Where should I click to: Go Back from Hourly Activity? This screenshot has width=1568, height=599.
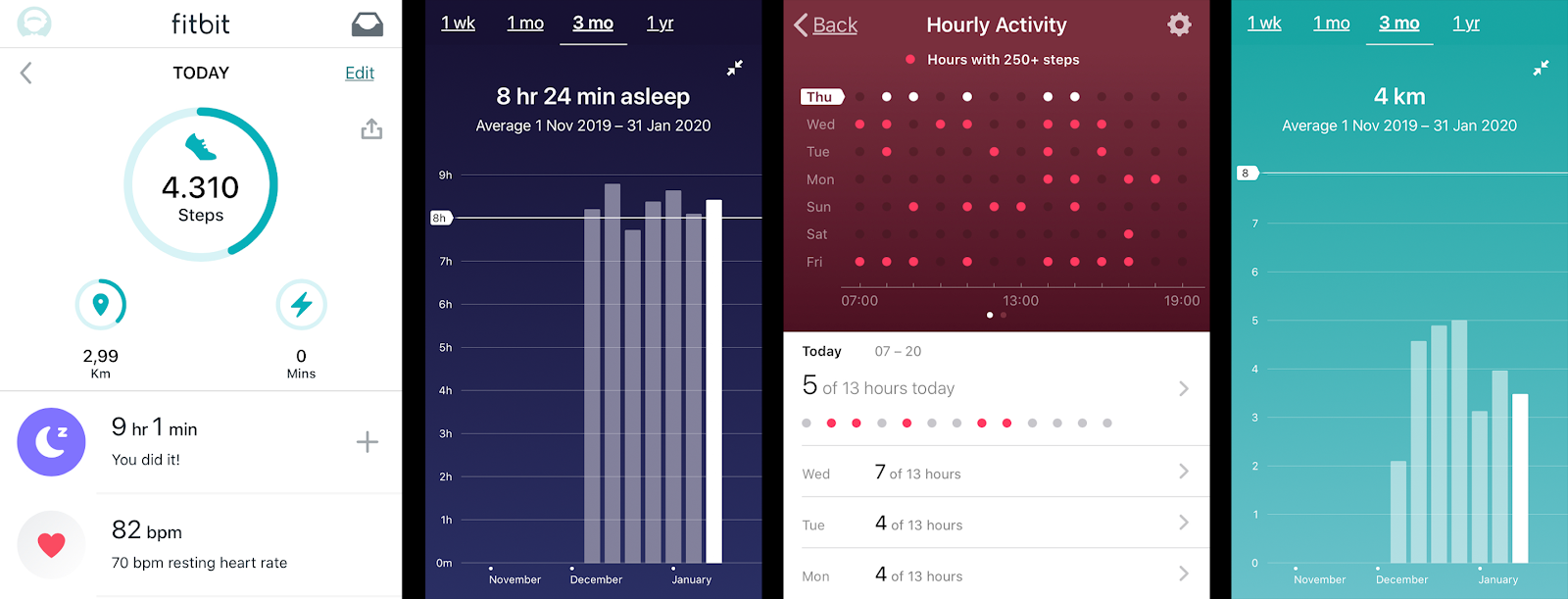(x=825, y=25)
